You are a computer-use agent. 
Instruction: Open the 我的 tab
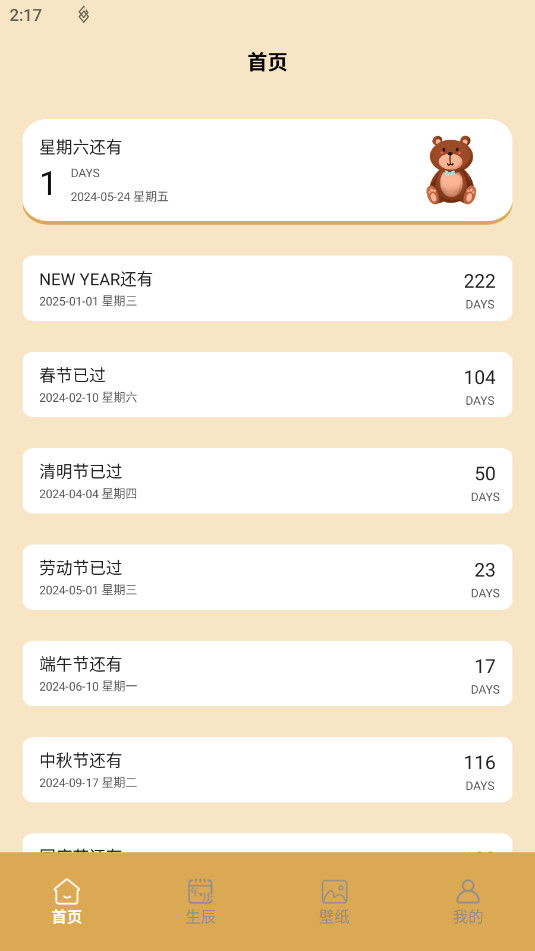[468, 902]
